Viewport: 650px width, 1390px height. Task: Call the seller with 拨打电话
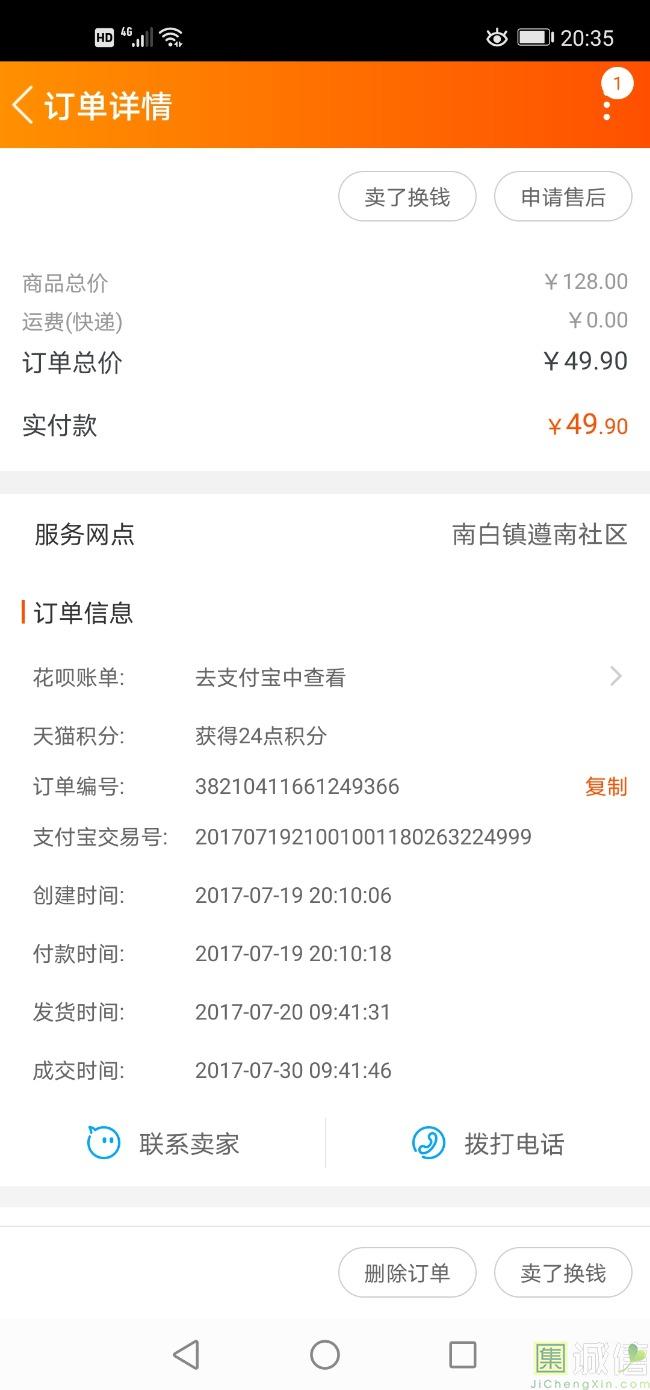coord(488,1143)
